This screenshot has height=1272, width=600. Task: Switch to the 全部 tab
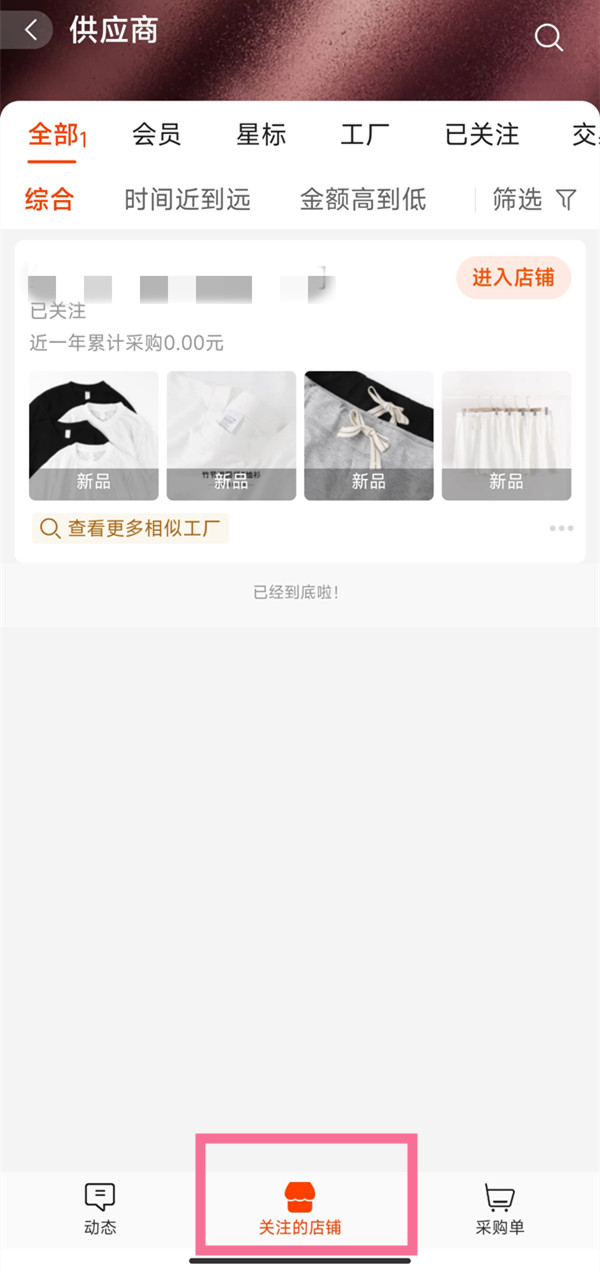(x=52, y=135)
